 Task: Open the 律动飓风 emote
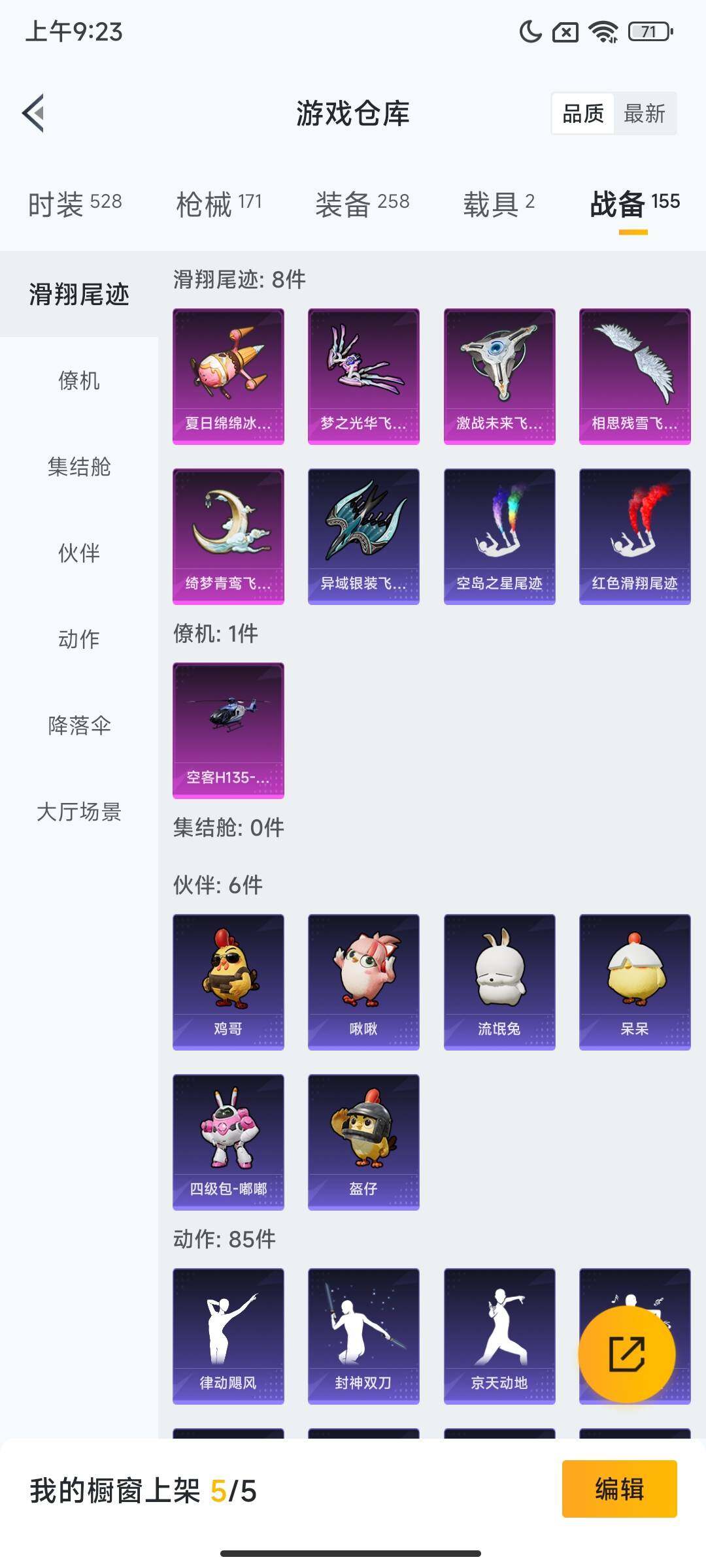point(228,1335)
